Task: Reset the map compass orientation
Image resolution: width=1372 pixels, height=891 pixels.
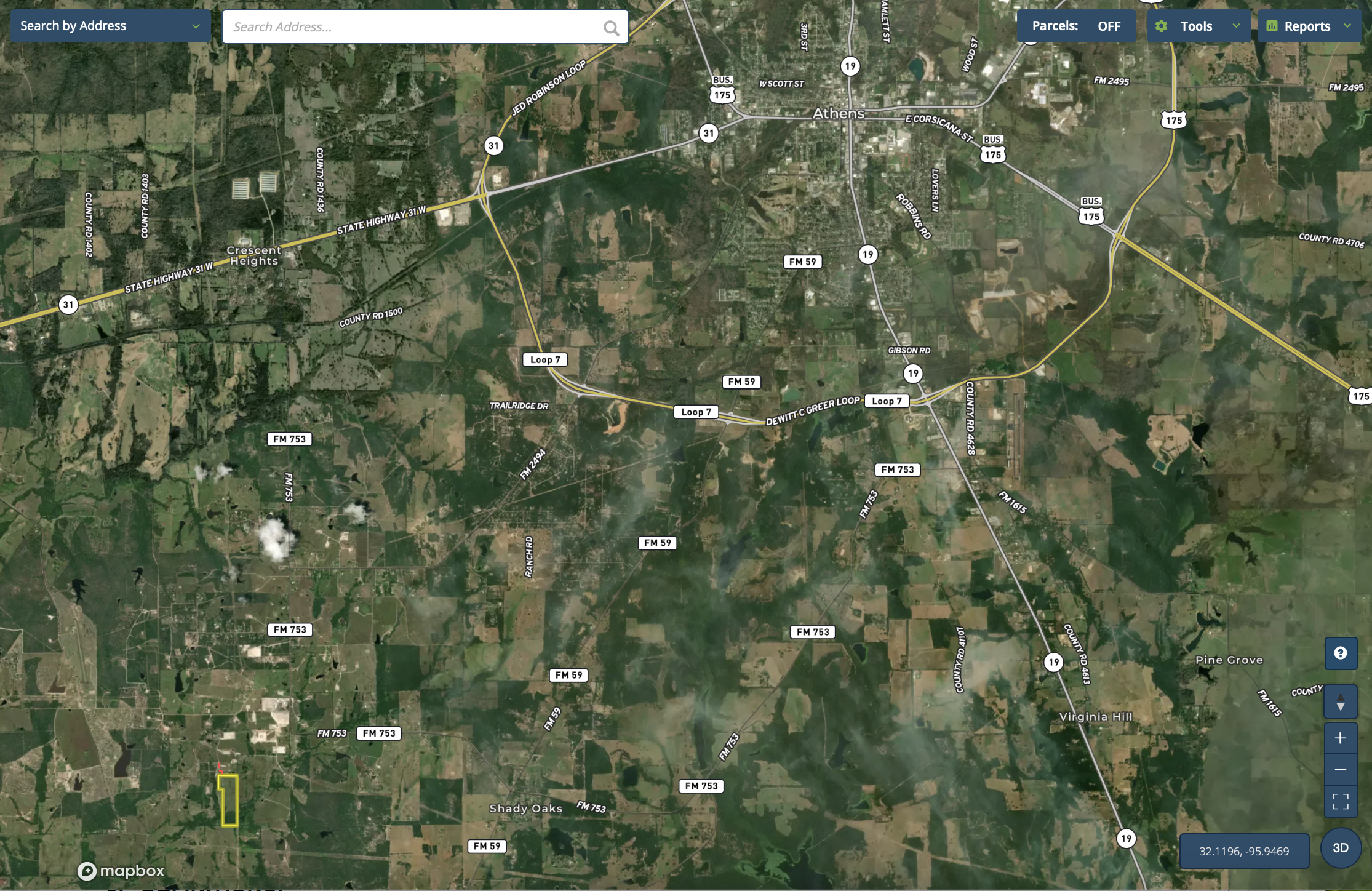Action: click(x=1341, y=703)
